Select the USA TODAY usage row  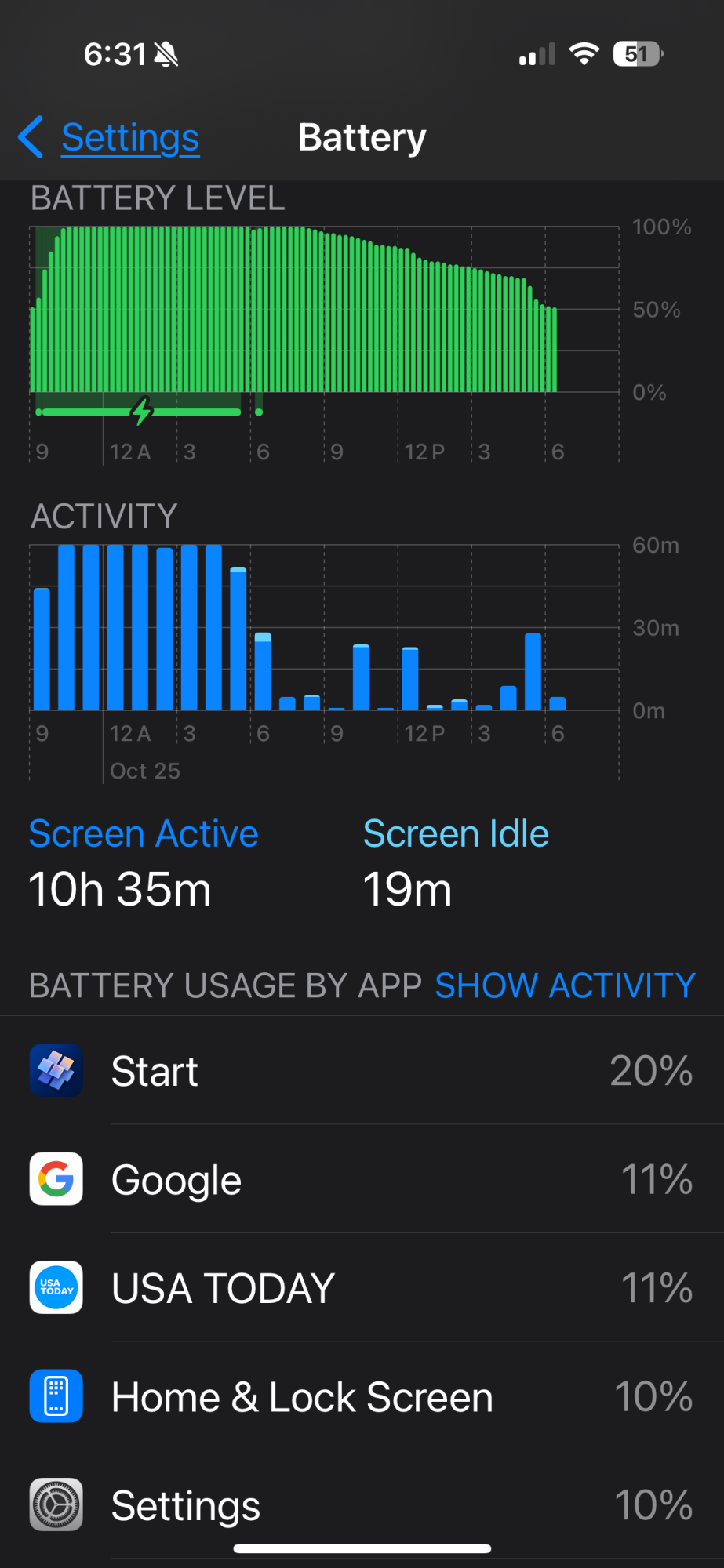[x=362, y=1287]
